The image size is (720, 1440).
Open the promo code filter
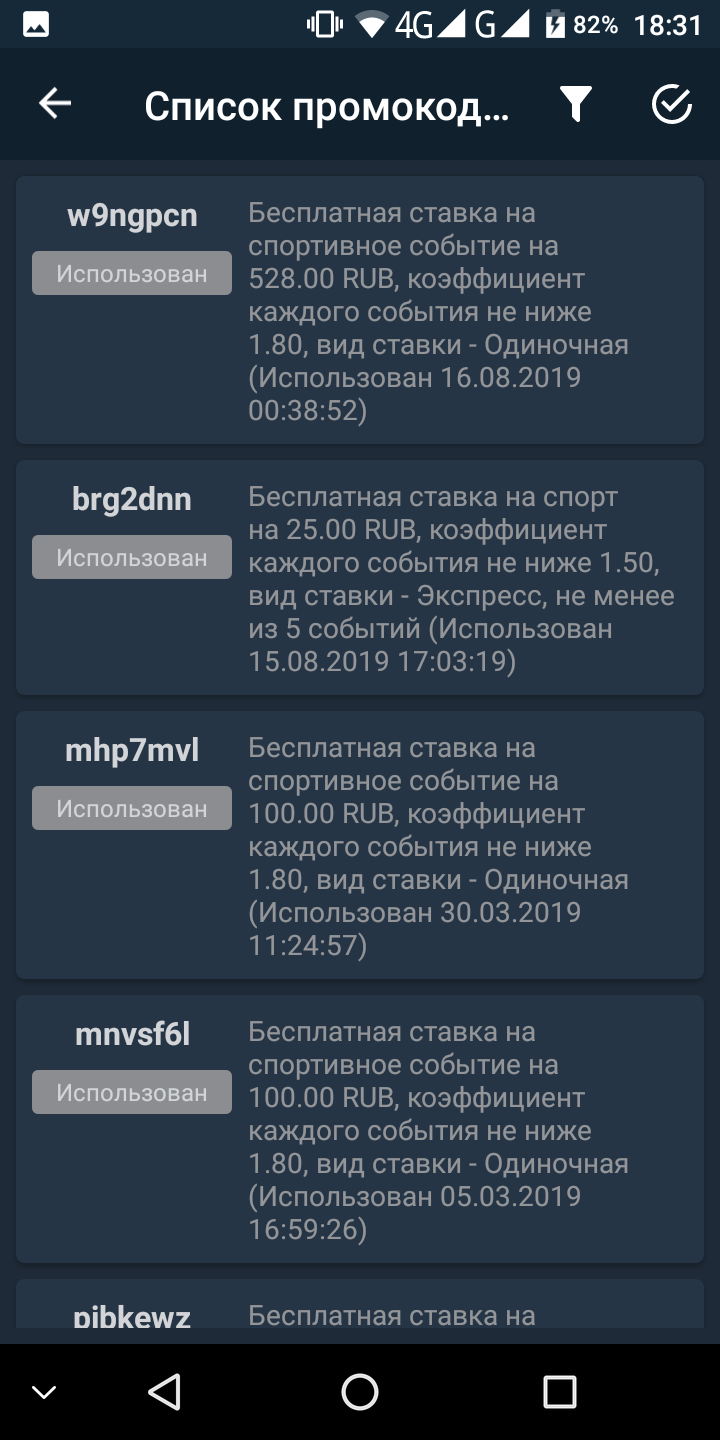point(576,104)
